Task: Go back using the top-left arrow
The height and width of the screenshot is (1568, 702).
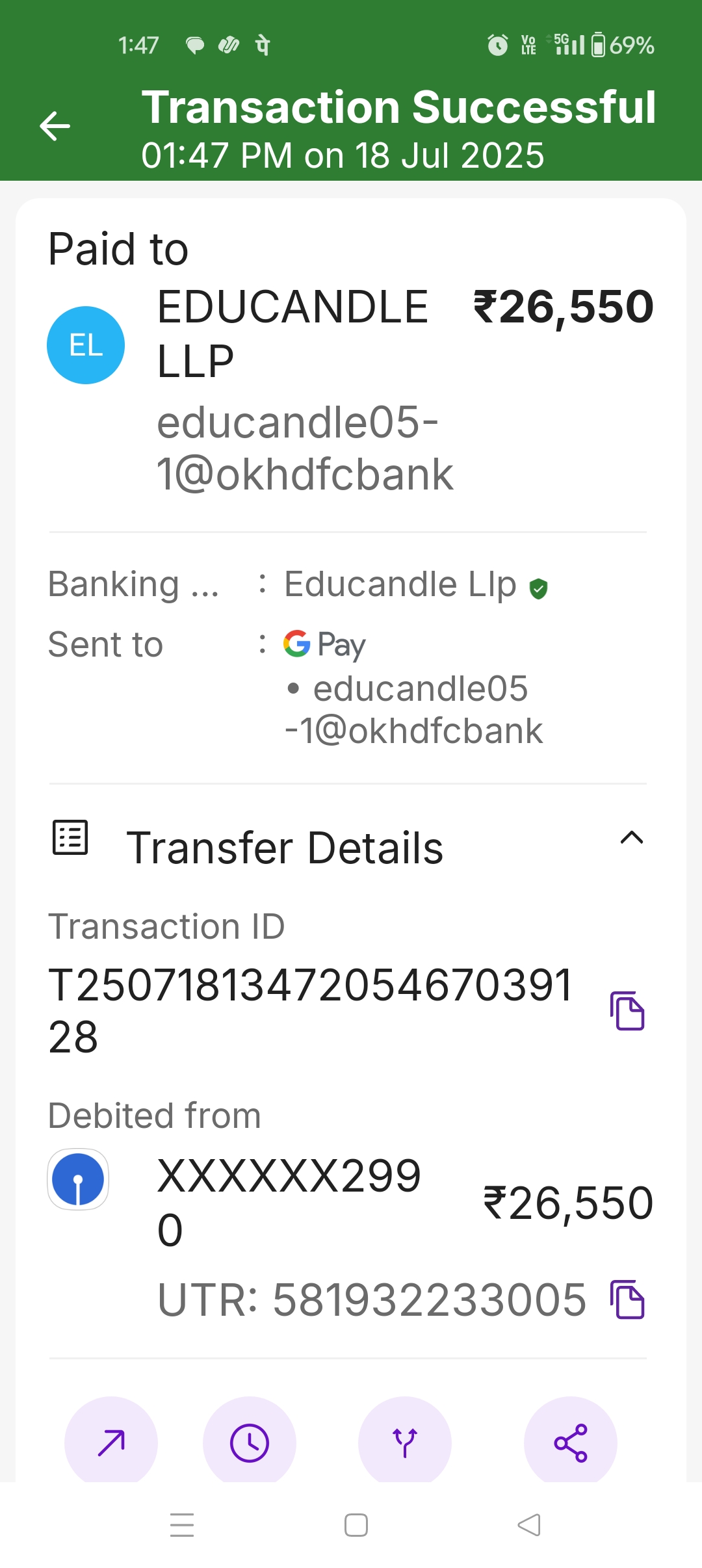Action: [x=55, y=126]
